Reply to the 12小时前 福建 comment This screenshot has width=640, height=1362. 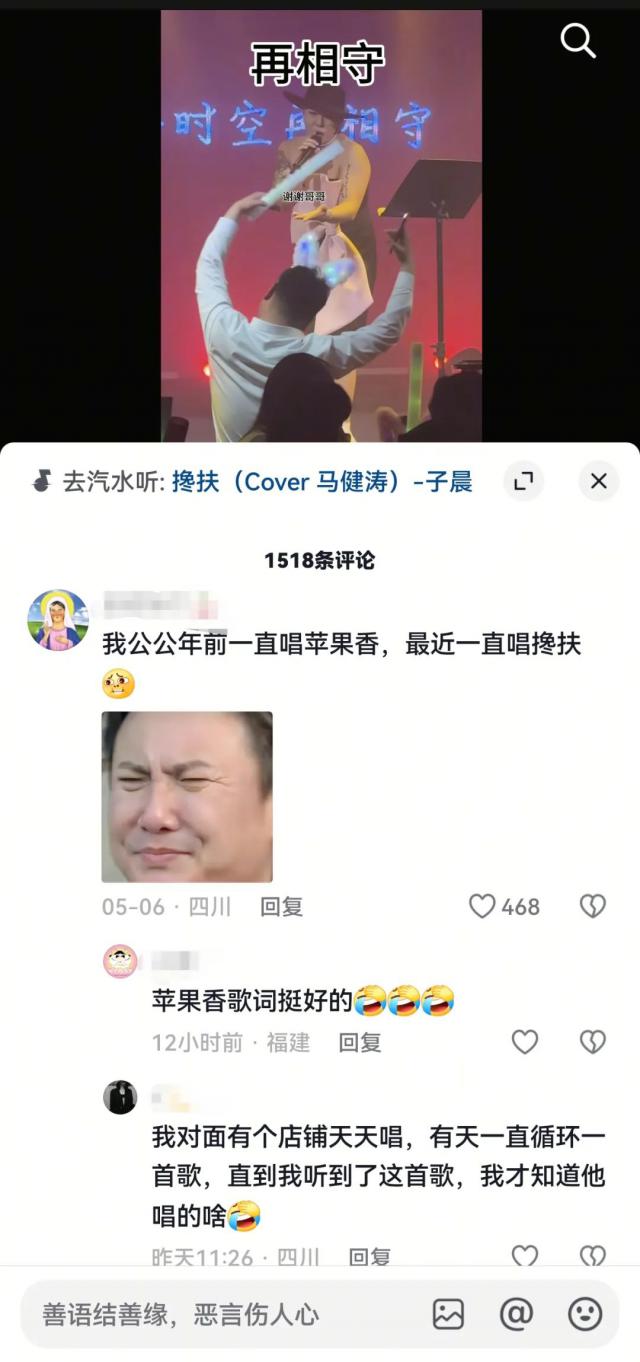[359, 1043]
